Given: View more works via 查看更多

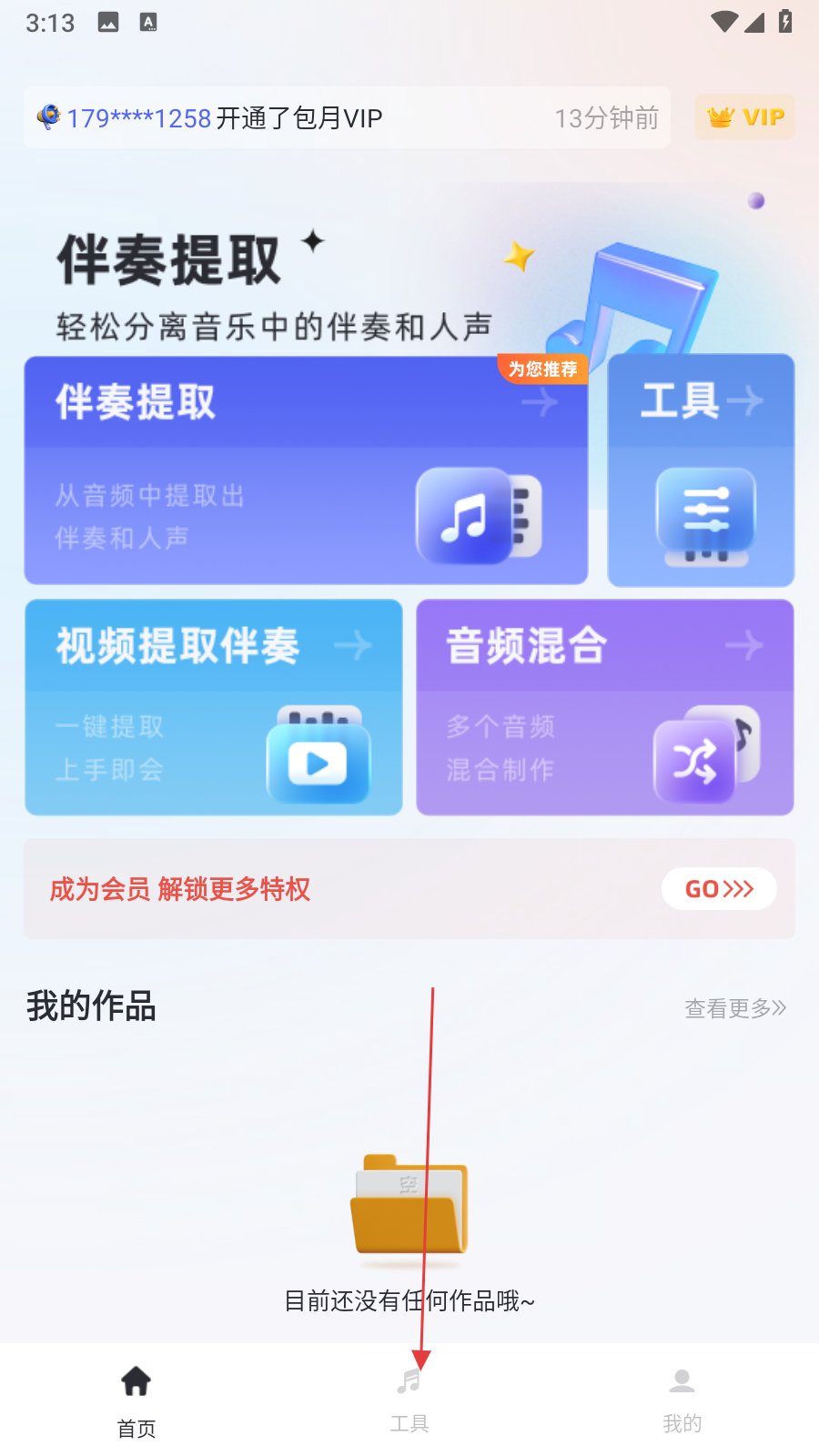Looking at the screenshot, I should pyautogui.click(x=735, y=1008).
